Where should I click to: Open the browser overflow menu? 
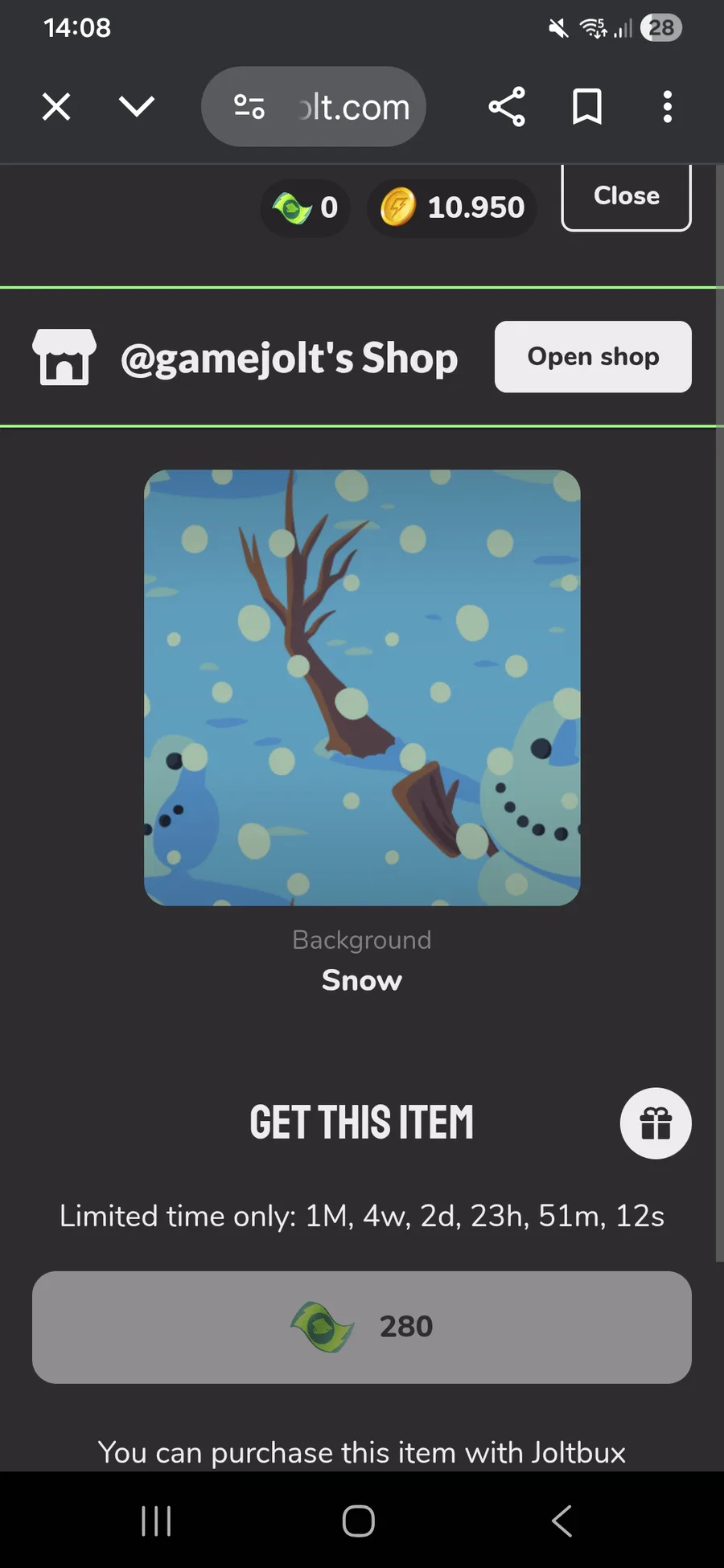(667, 106)
